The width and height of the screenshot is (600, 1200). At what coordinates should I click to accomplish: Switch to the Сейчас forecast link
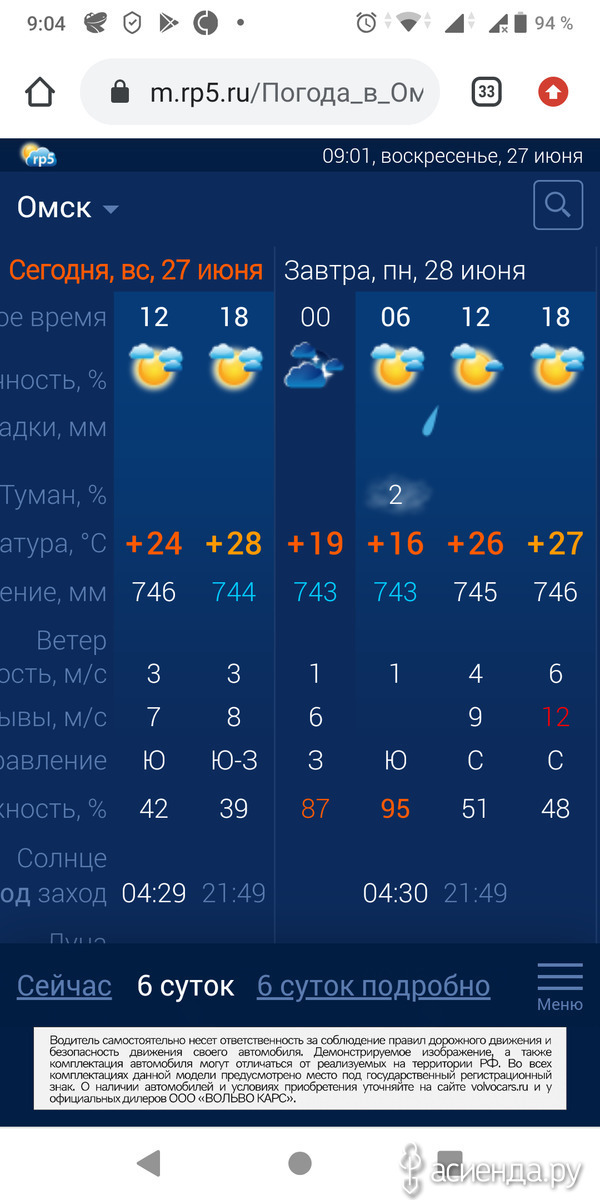(x=64, y=986)
